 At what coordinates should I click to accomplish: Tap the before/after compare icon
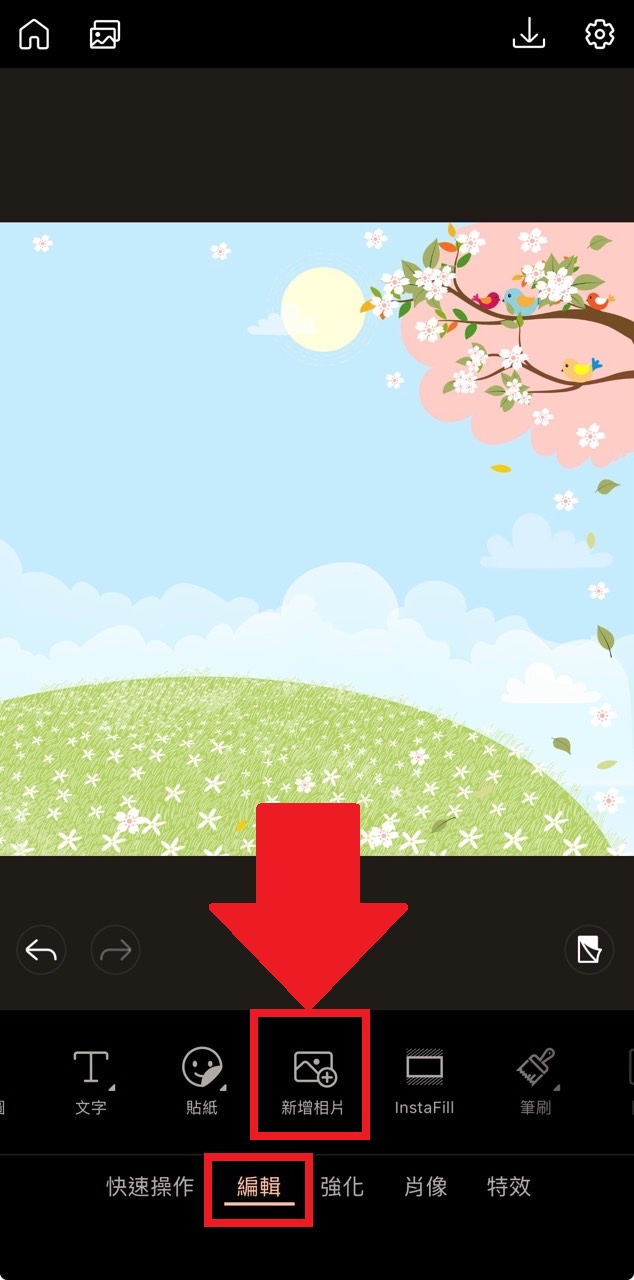coord(589,951)
